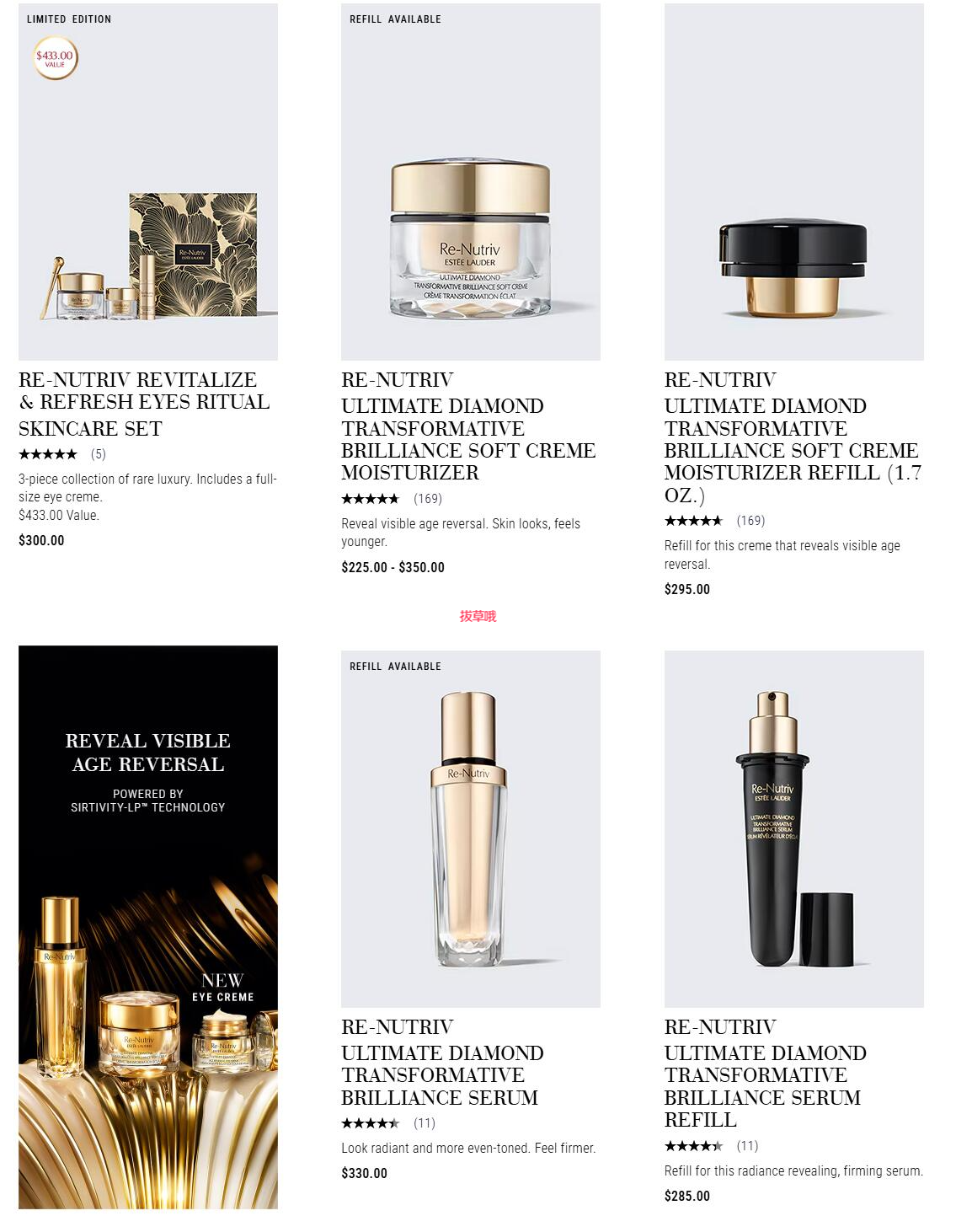View the Transformative Brilliance Serum bottle image
Image resolution: width=956 pixels, height=1232 pixels.
tap(470, 828)
